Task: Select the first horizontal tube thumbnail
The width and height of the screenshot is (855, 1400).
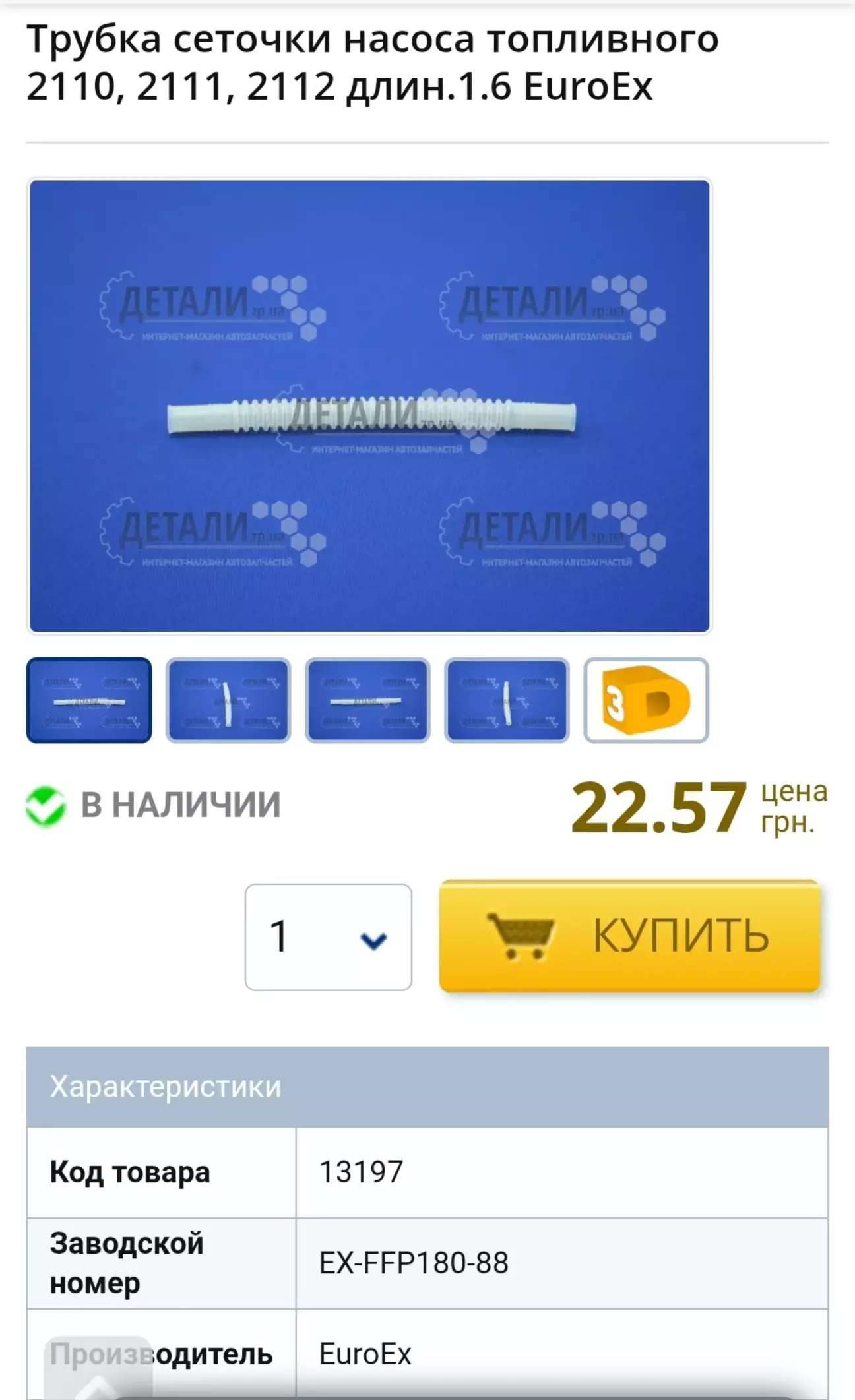Action: [89, 700]
